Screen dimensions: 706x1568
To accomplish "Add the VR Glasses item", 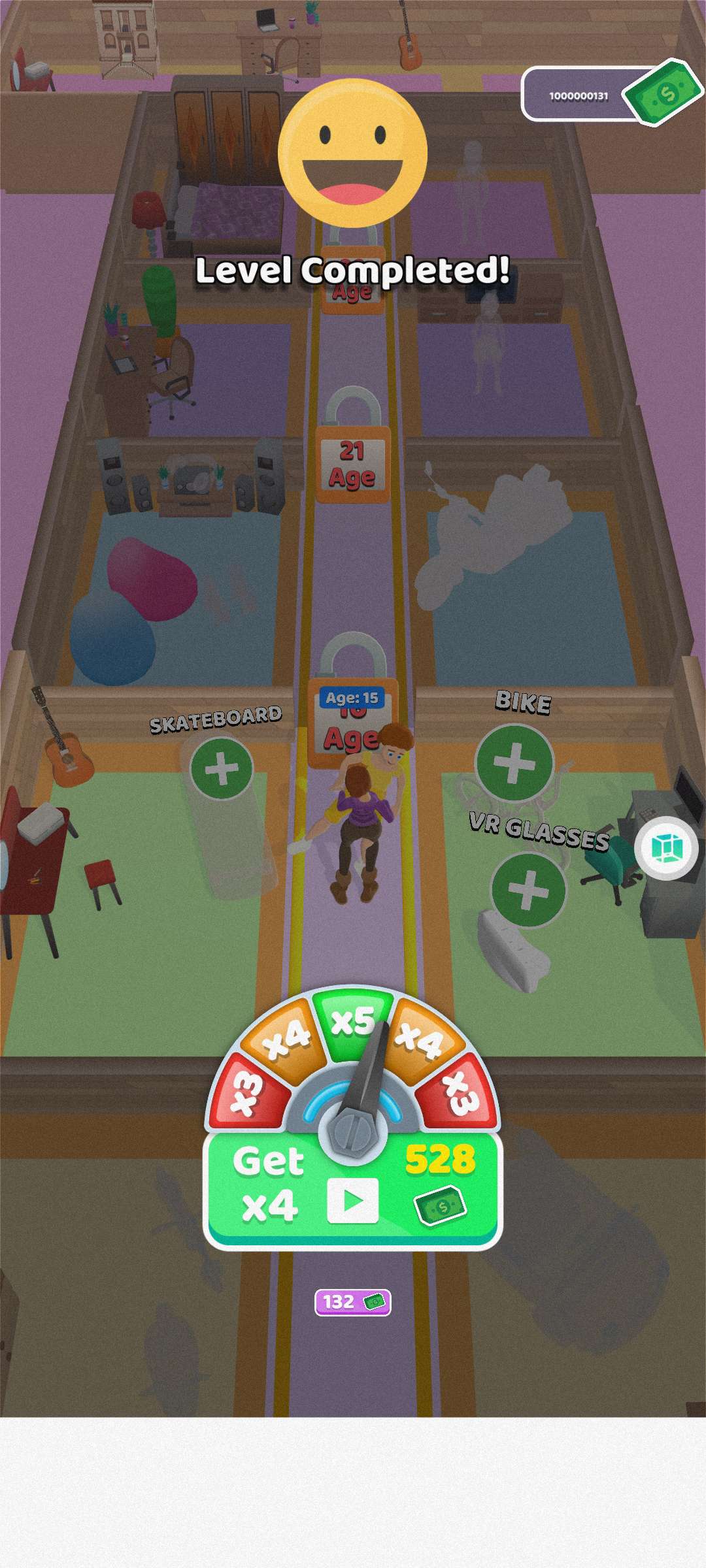I will click(528, 890).
